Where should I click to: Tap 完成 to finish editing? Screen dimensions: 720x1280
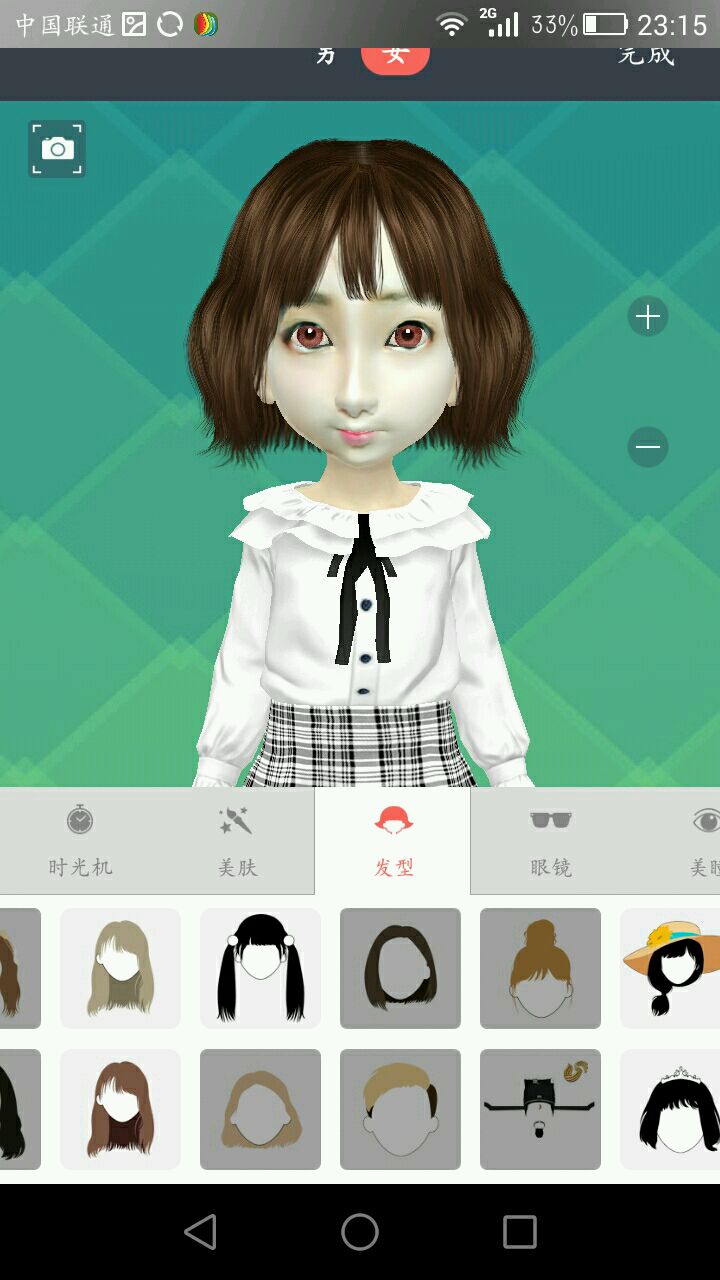click(x=646, y=56)
